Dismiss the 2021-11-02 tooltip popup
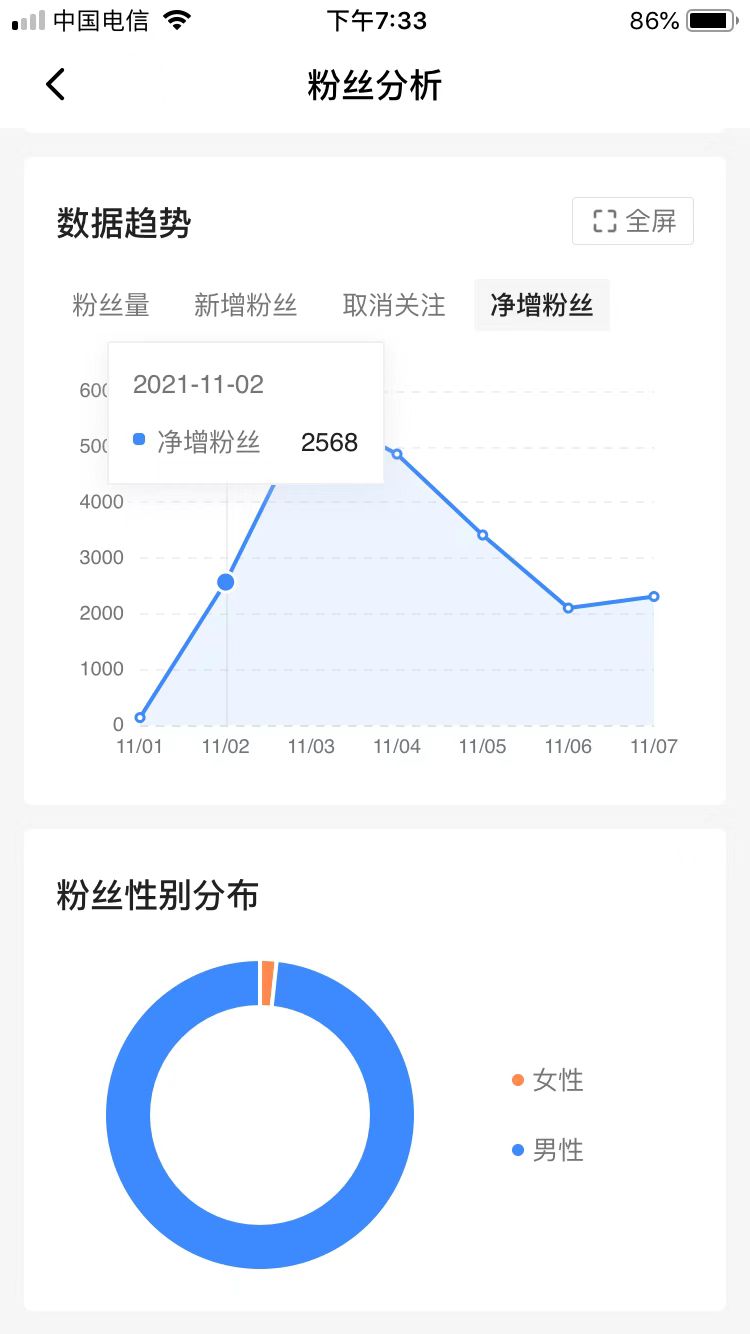 pyautogui.click(x=245, y=412)
